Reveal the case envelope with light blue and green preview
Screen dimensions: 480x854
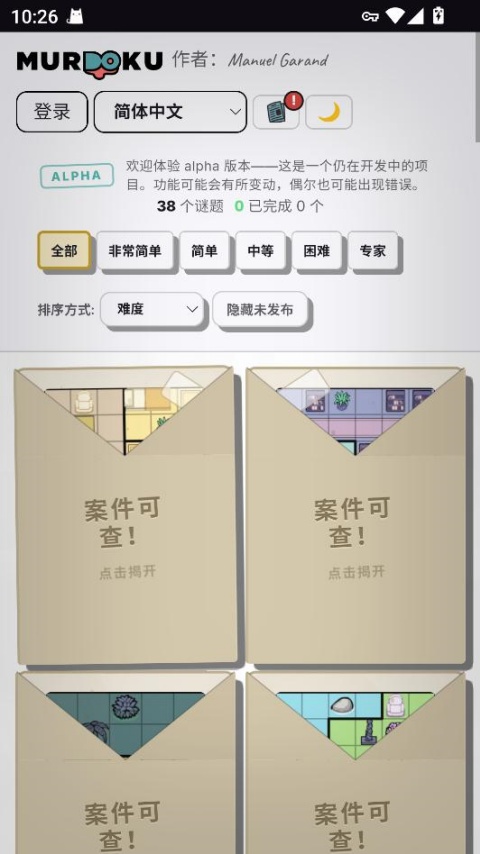[x=356, y=762]
